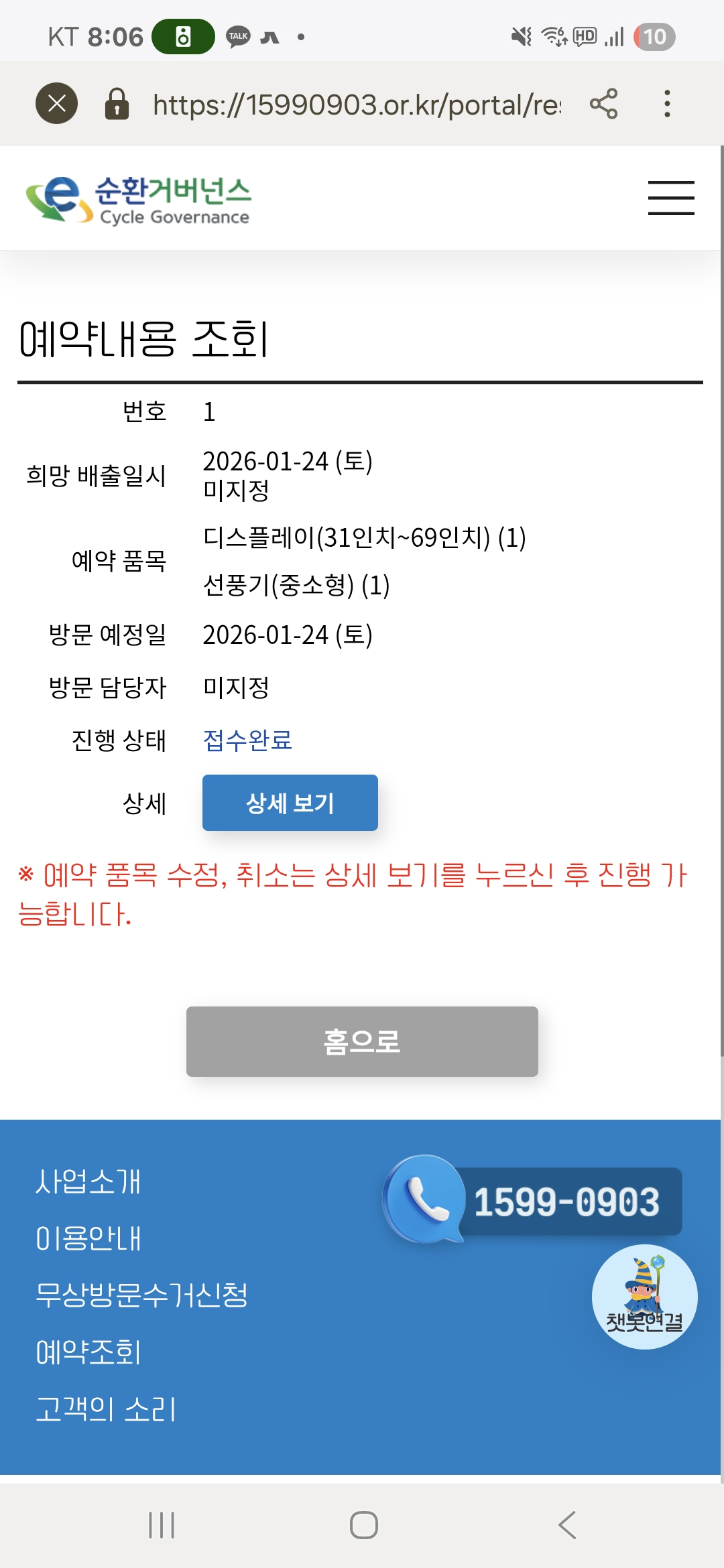Open the 고객의 소리 footer link
Screen dimensions: 724x1568
tap(106, 1409)
